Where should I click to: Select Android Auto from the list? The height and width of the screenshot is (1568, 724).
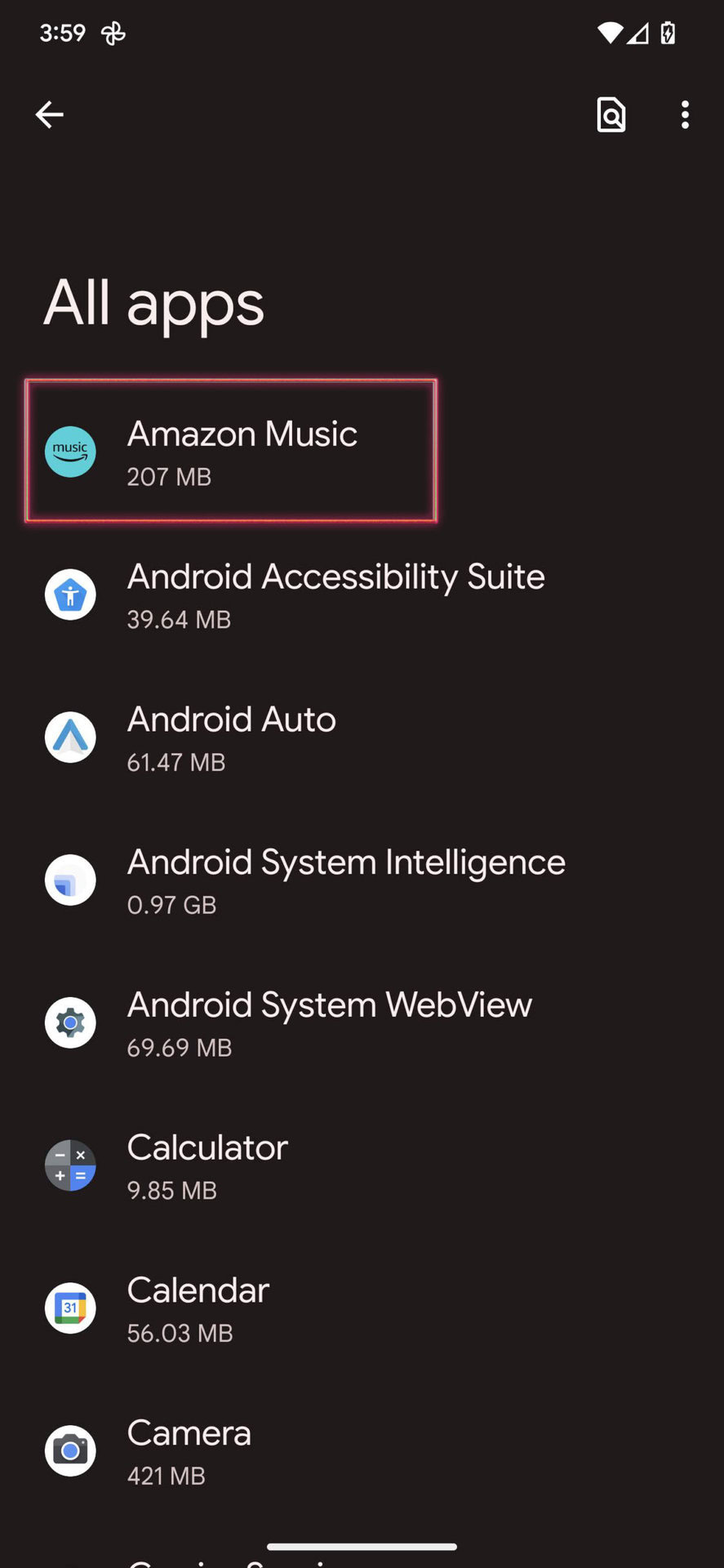click(x=231, y=737)
